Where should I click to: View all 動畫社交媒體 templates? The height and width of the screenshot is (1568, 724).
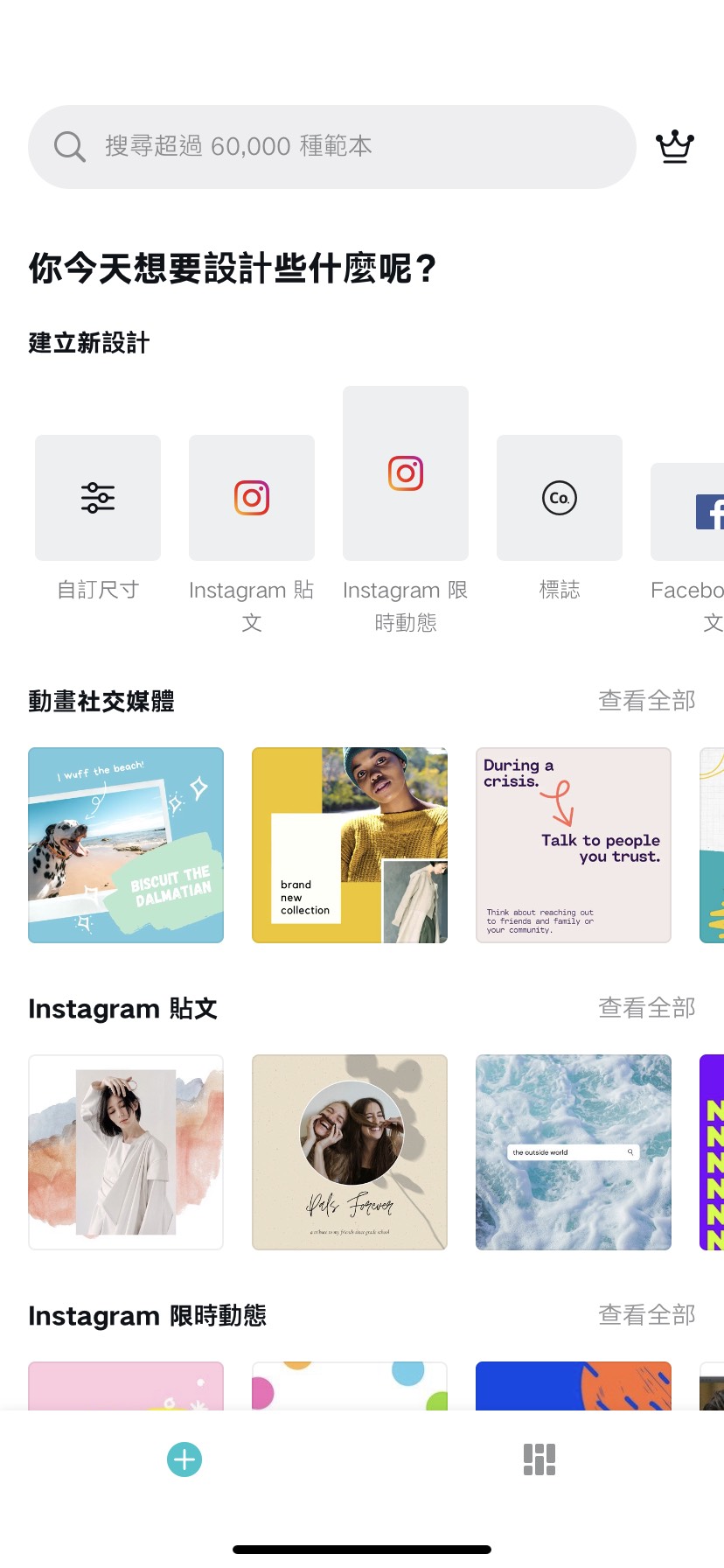point(646,701)
